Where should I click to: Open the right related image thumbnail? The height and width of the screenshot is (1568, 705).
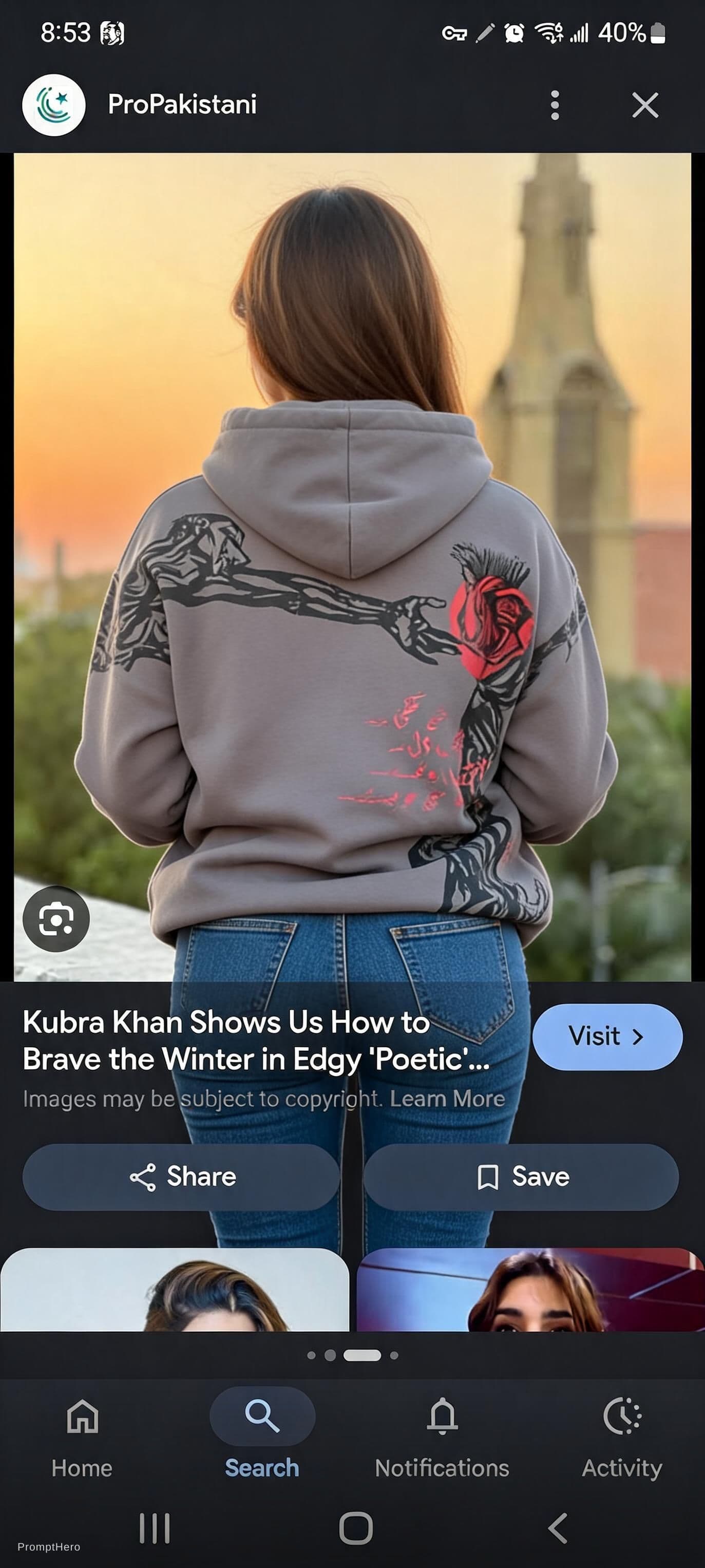[x=530, y=1289]
